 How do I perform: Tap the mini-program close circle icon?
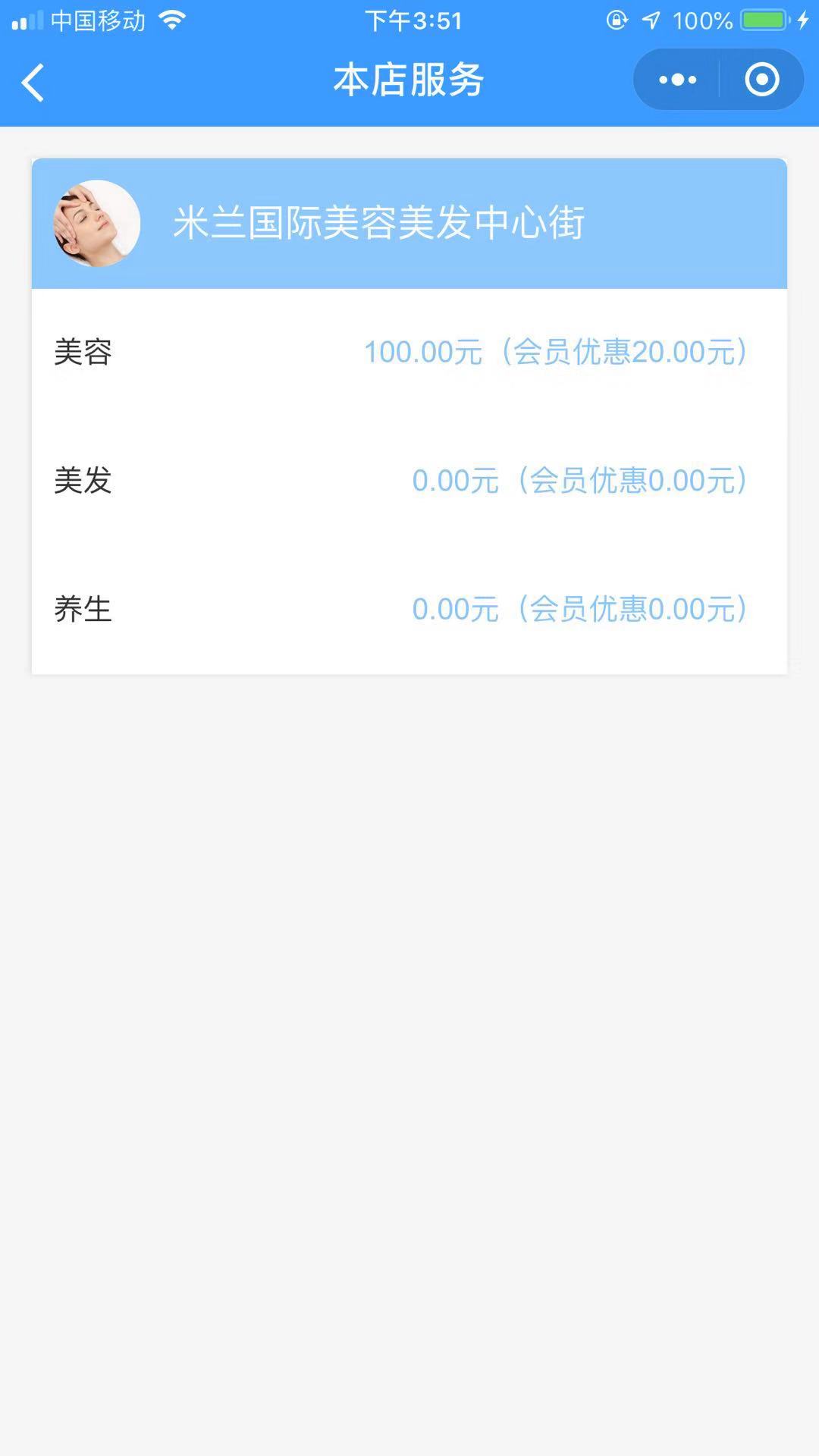[x=762, y=79]
